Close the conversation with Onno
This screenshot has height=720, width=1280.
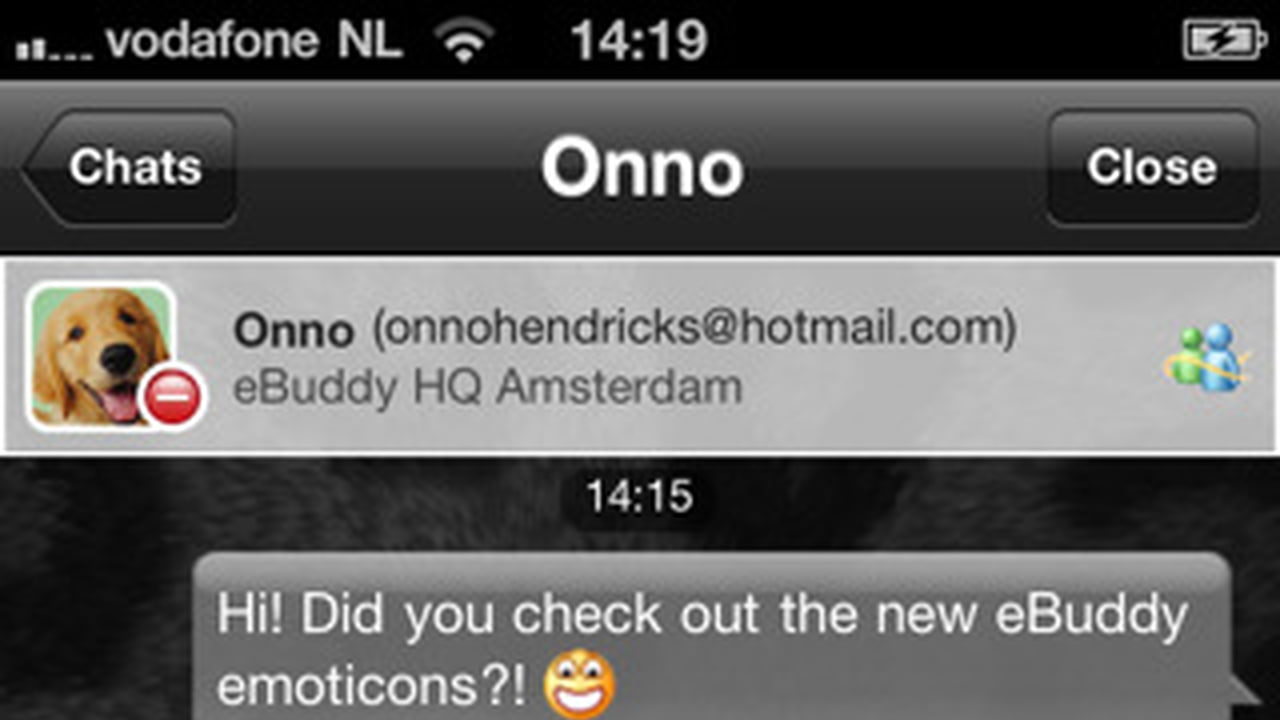[1151, 167]
